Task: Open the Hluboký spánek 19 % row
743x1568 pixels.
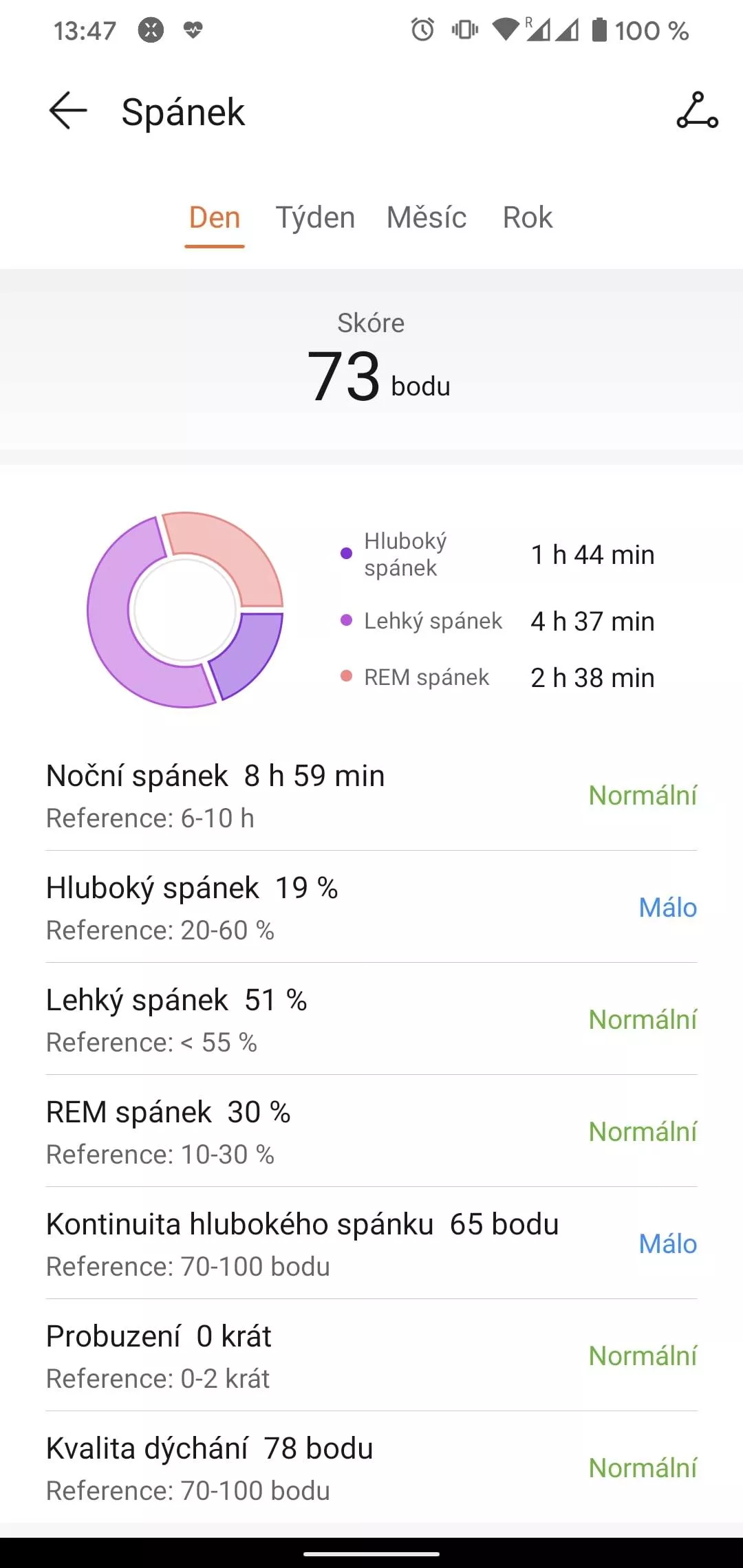Action: pos(371,908)
